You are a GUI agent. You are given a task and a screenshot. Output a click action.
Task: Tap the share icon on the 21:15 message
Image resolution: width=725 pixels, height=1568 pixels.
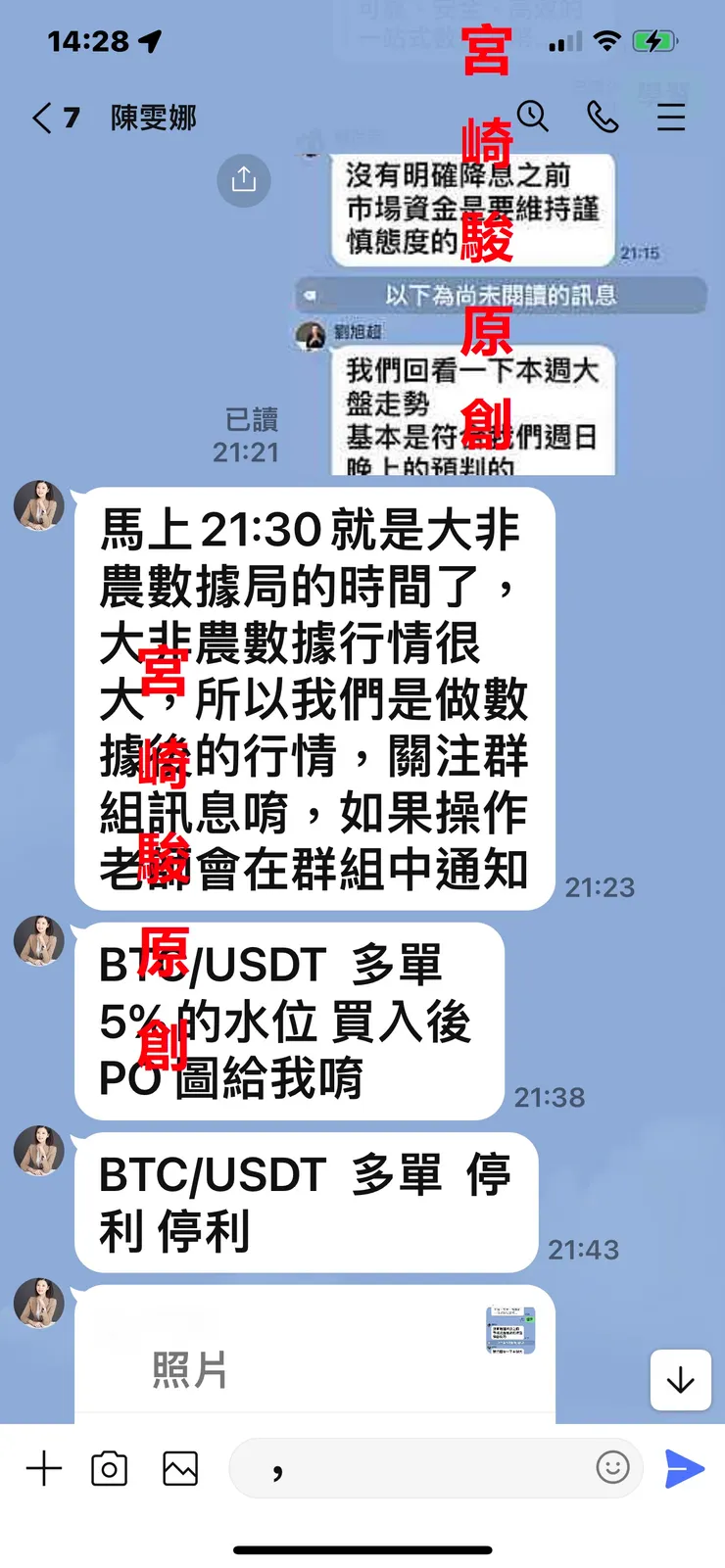[243, 181]
